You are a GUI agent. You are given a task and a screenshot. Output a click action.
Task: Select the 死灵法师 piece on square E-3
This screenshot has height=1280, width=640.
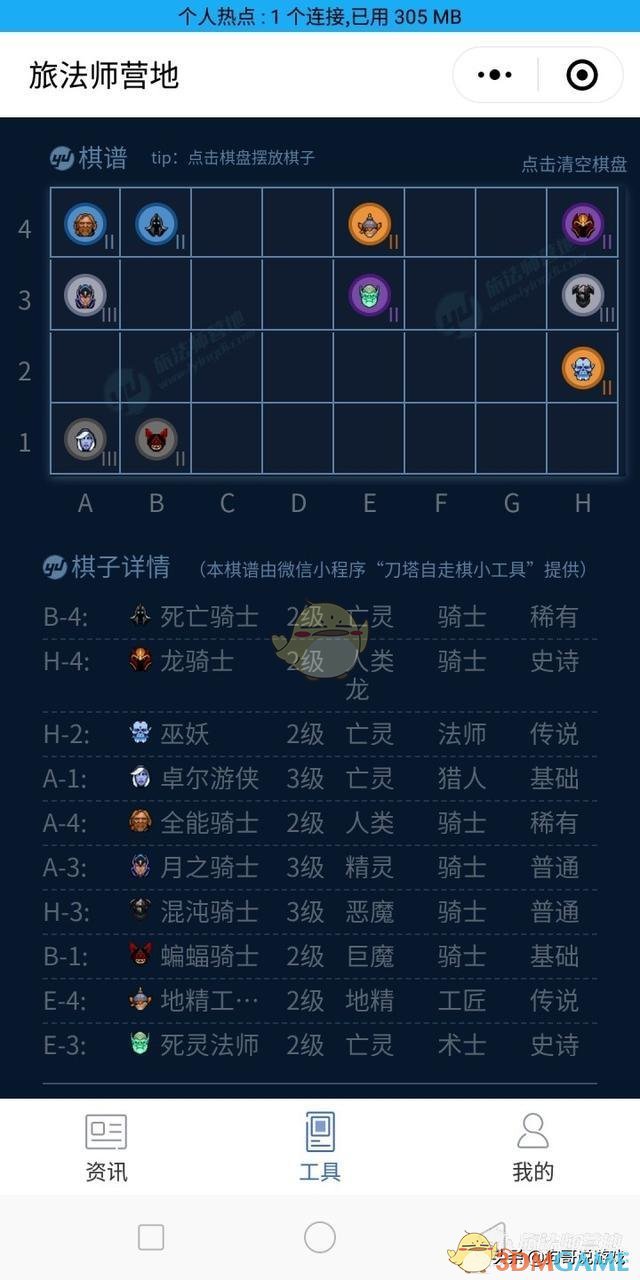[x=369, y=295]
